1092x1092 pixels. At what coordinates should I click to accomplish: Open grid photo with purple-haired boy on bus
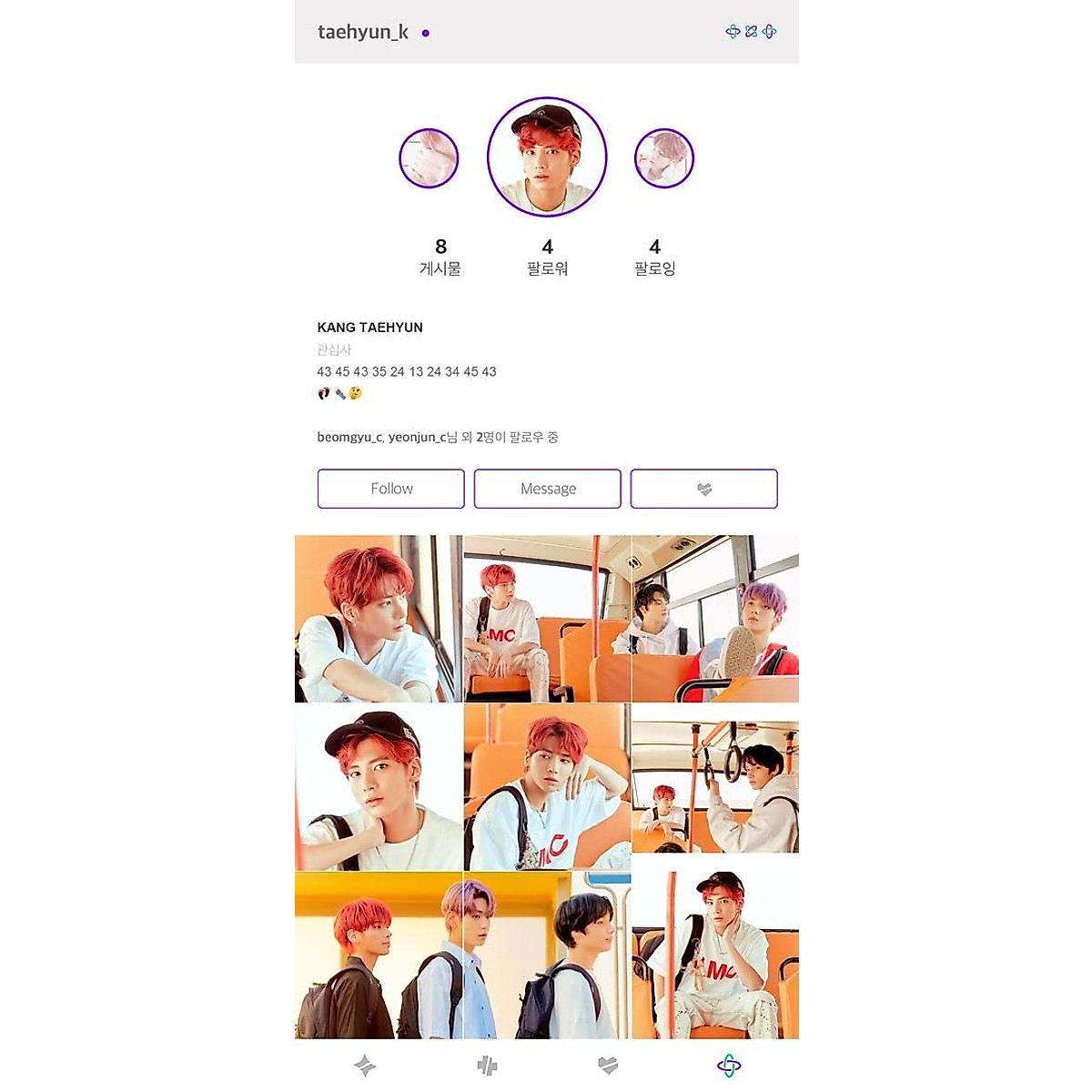point(715,619)
